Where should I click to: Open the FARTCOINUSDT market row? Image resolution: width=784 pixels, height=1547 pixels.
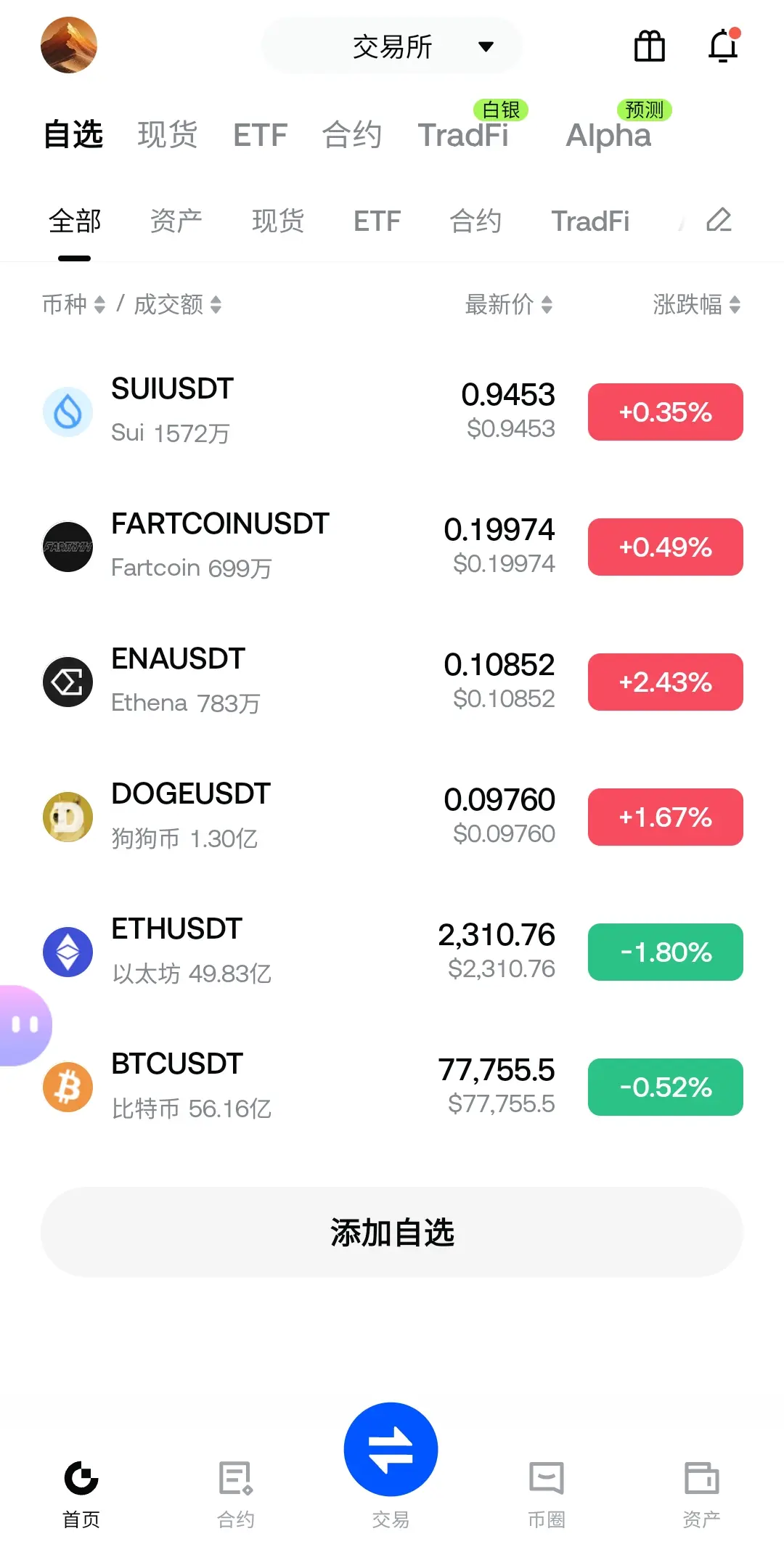[x=290, y=546]
